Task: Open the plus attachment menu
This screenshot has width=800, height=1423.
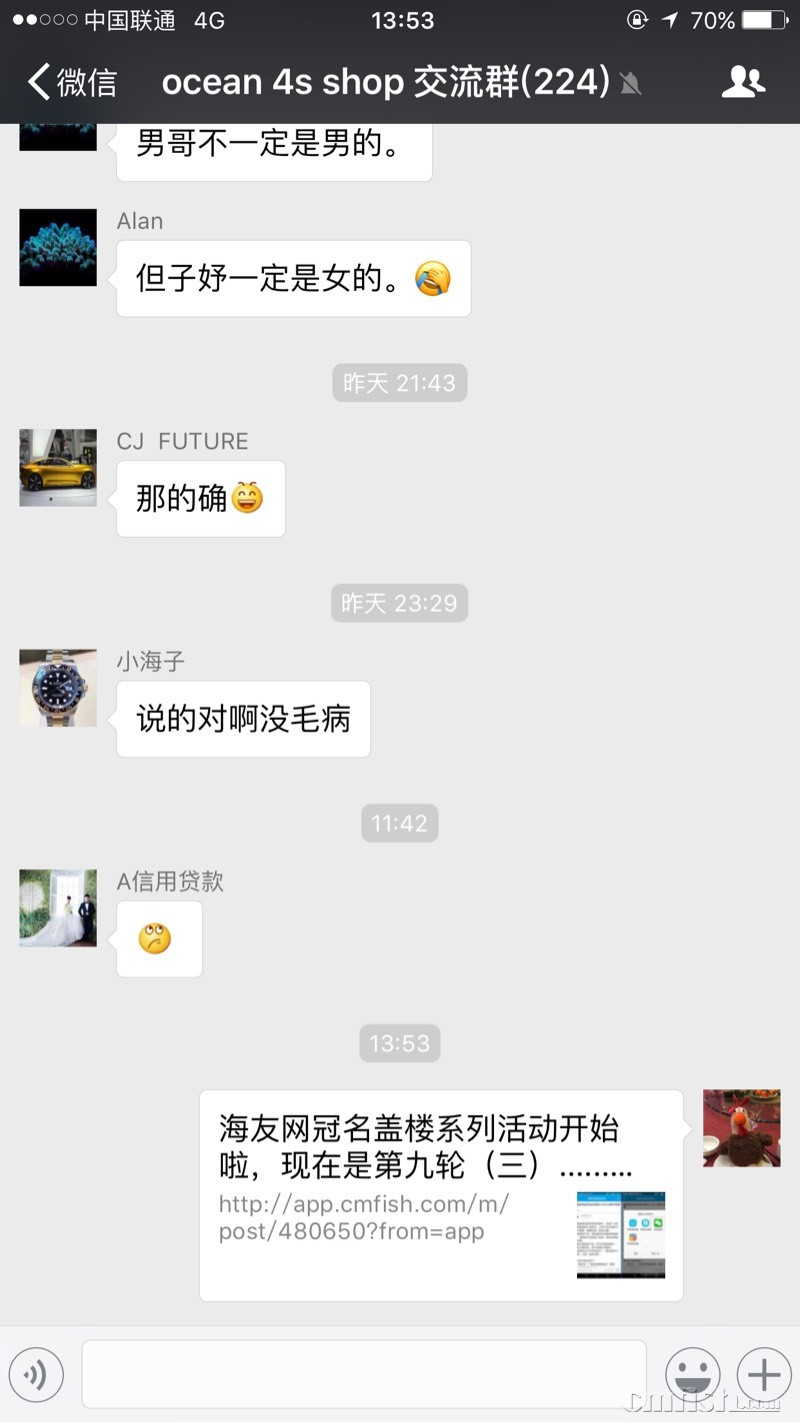Action: pyautogui.click(x=763, y=1375)
